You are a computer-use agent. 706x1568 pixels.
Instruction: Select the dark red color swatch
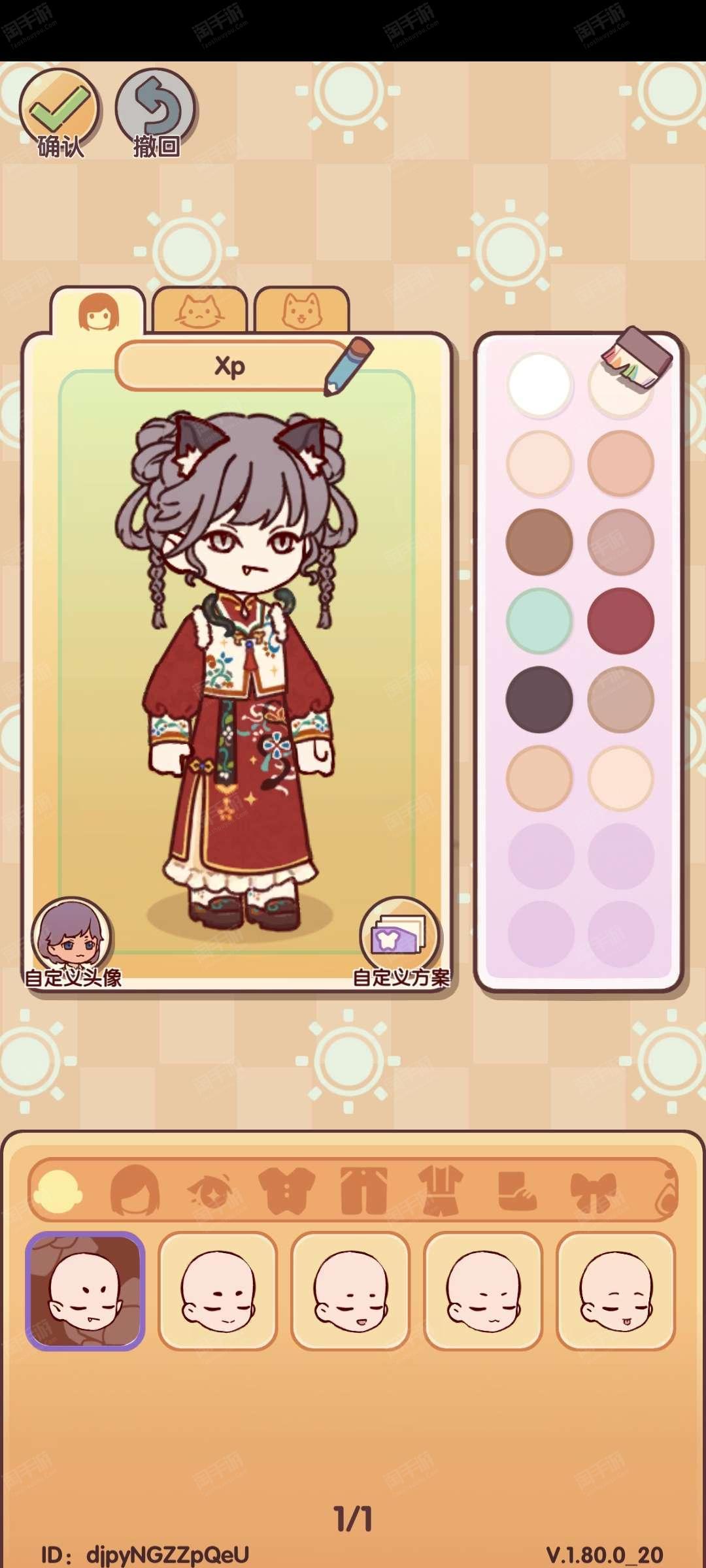(620, 621)
